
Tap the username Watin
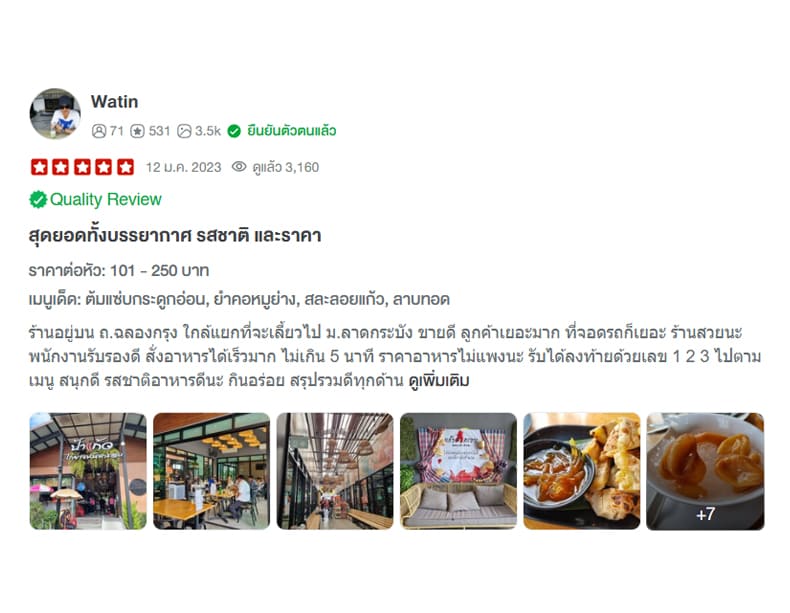coord(114,101)
